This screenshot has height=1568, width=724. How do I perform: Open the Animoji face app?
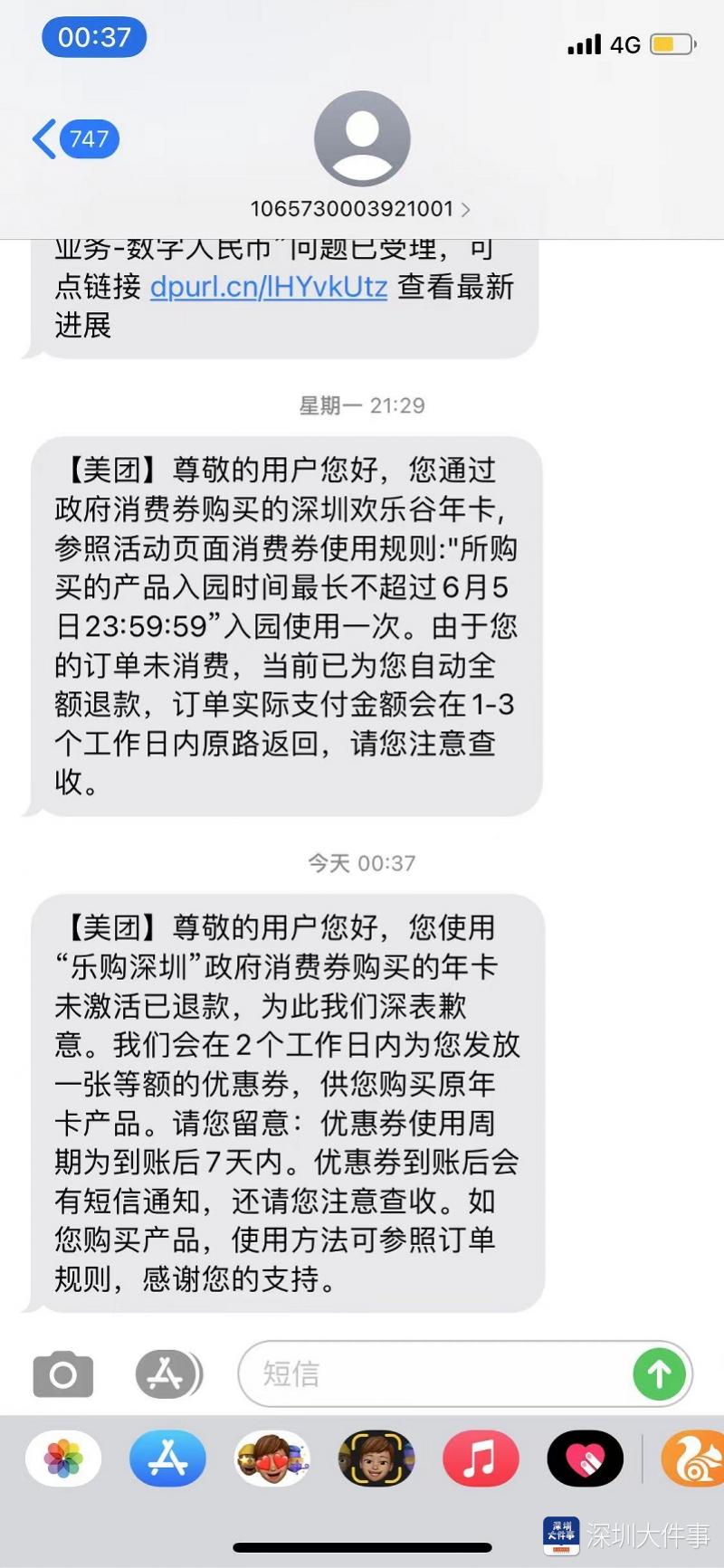pyautogui.click(x=376, y=1459)
